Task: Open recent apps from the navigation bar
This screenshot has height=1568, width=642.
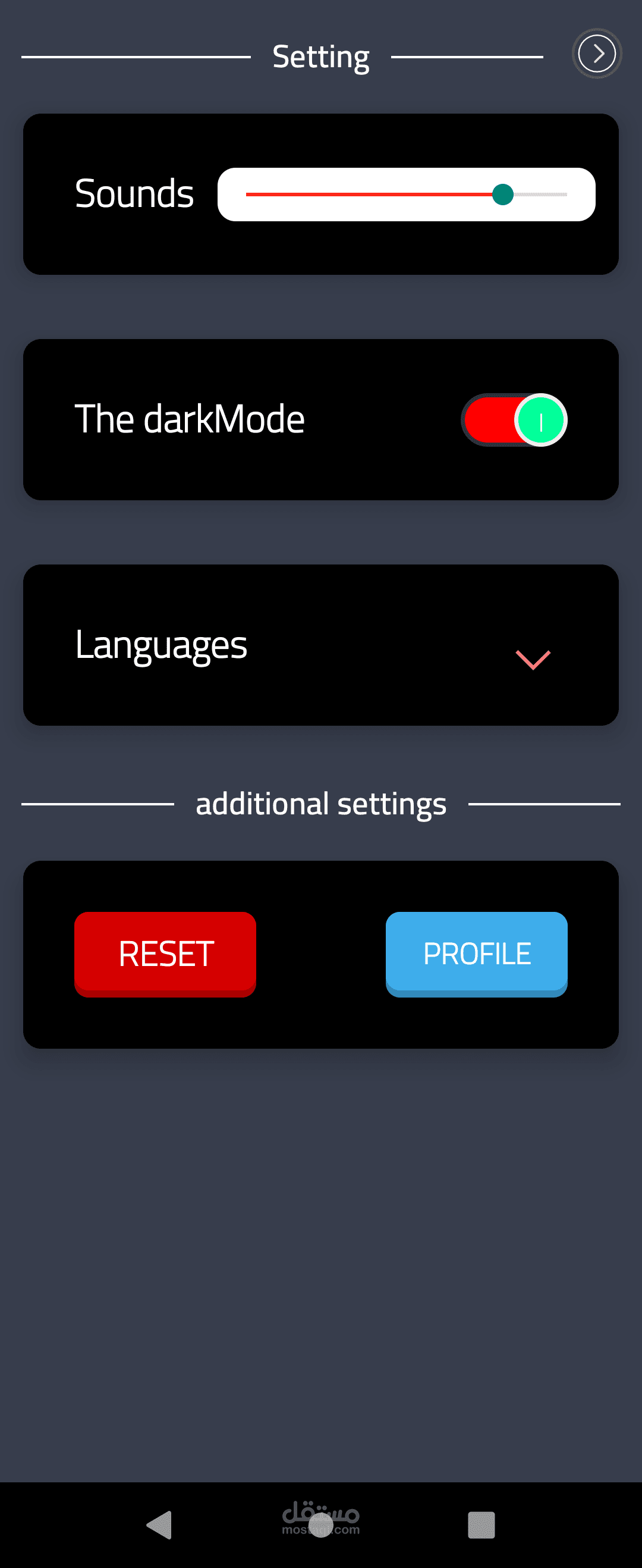Action: point(481,1525)
